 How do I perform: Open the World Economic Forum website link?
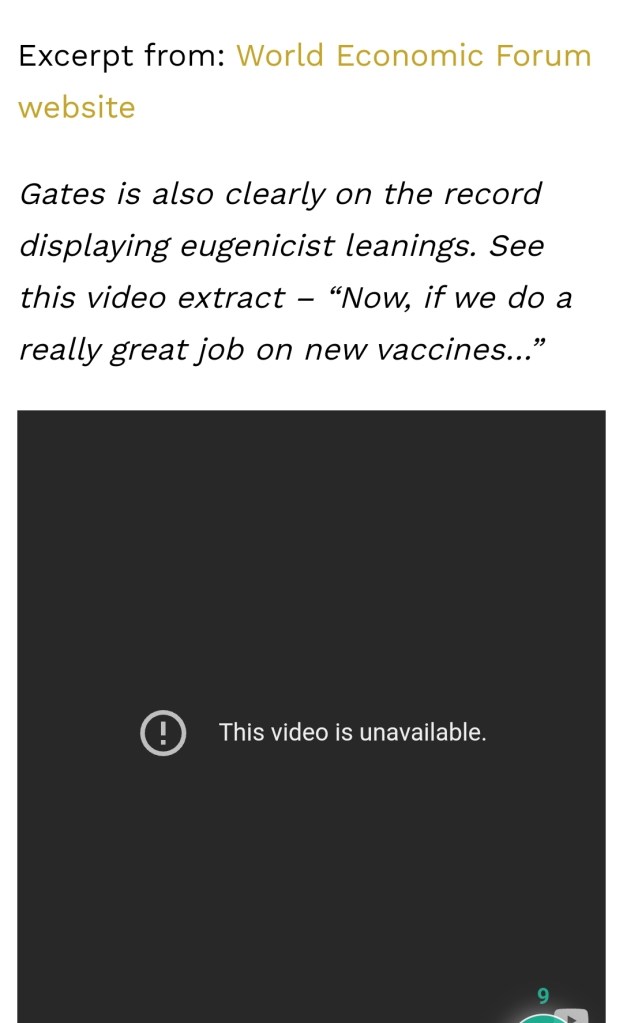pos(413,56)
